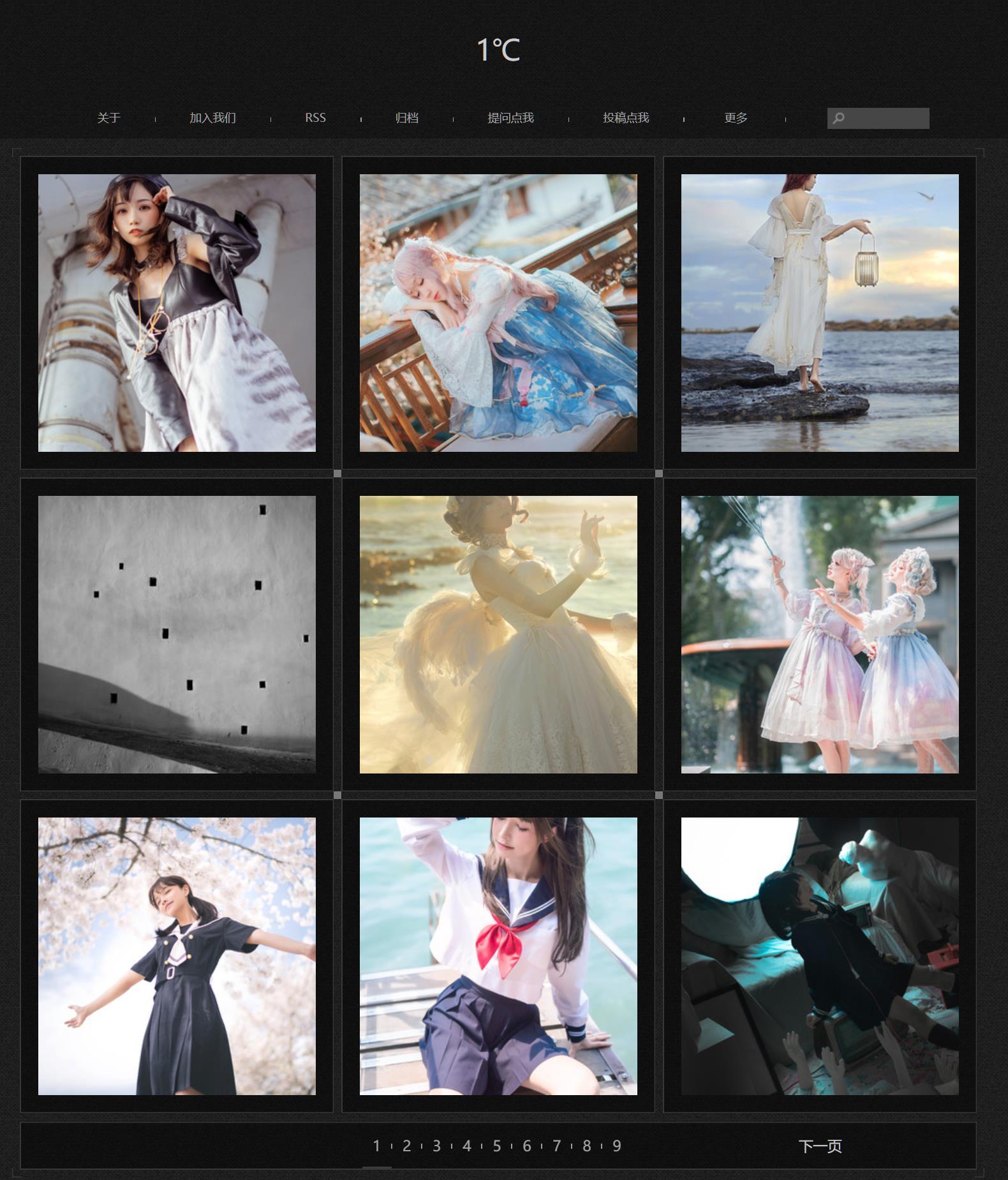Jump to page 9
Image resolution: width=1008 pixels, height=1180 pixels.
click(x=617, y=1146)
